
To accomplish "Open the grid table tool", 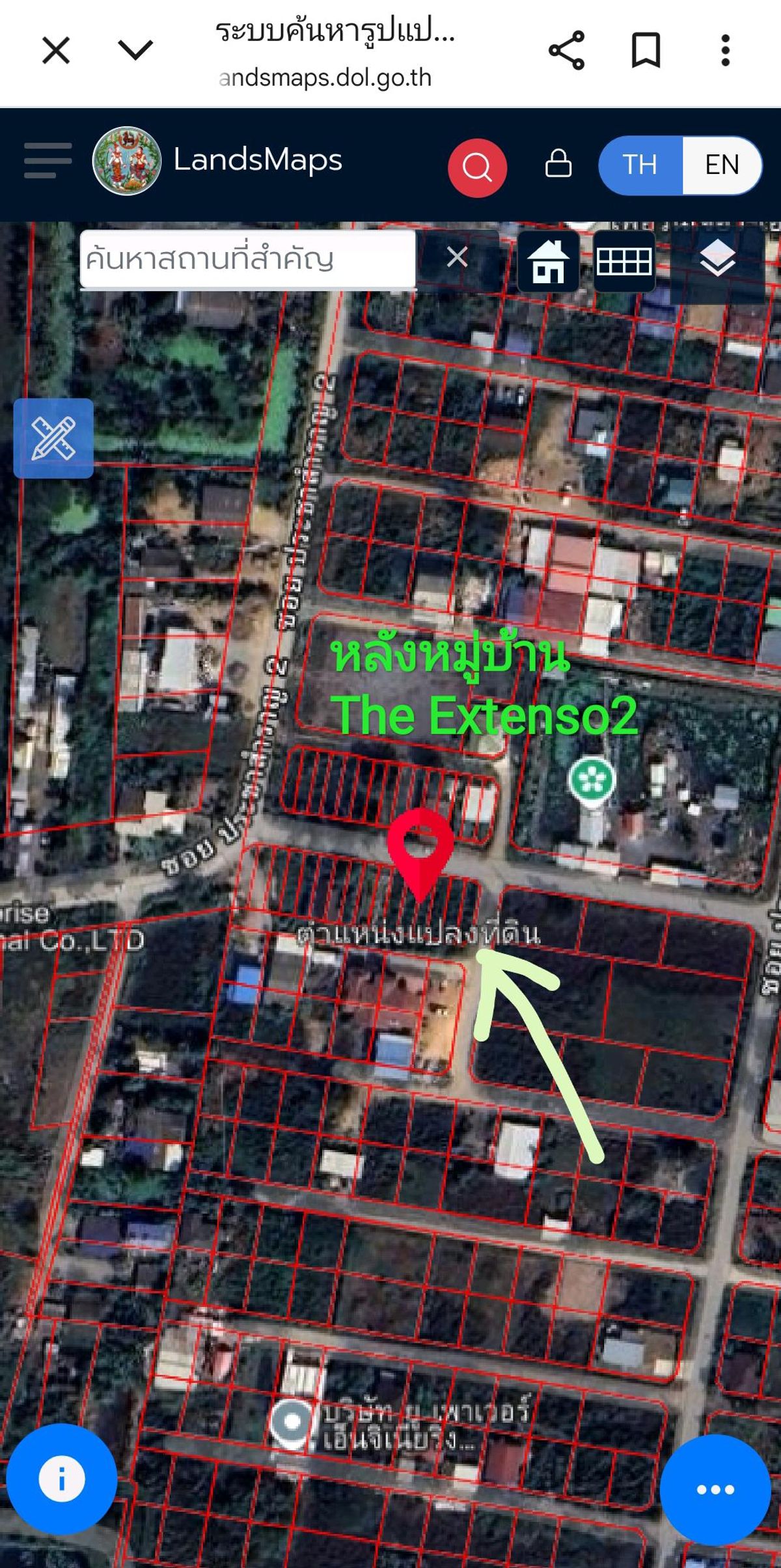I will tap(624, 261).
